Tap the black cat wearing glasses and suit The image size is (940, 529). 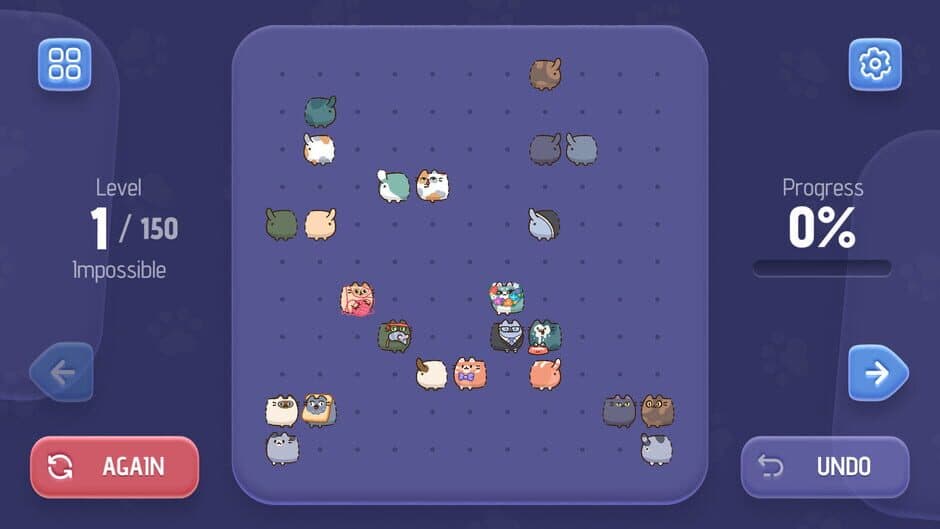click(507, 336)
